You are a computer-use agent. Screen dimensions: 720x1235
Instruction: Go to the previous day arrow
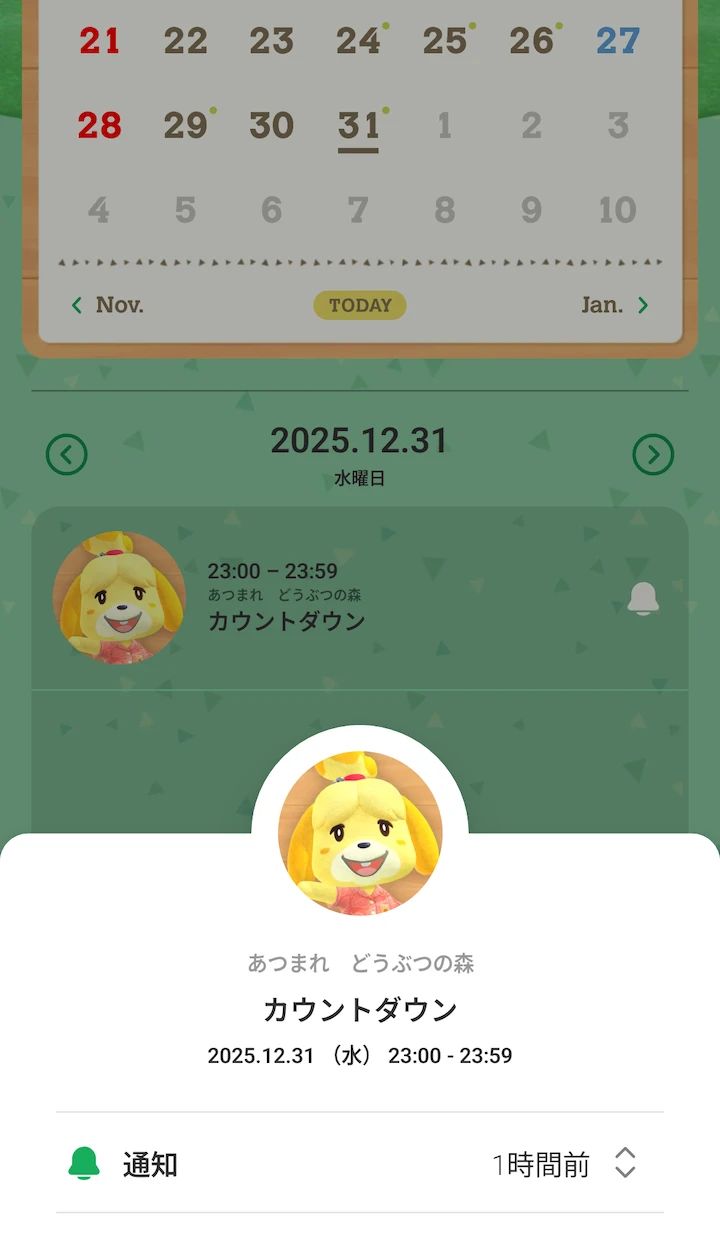pos(67,455)
